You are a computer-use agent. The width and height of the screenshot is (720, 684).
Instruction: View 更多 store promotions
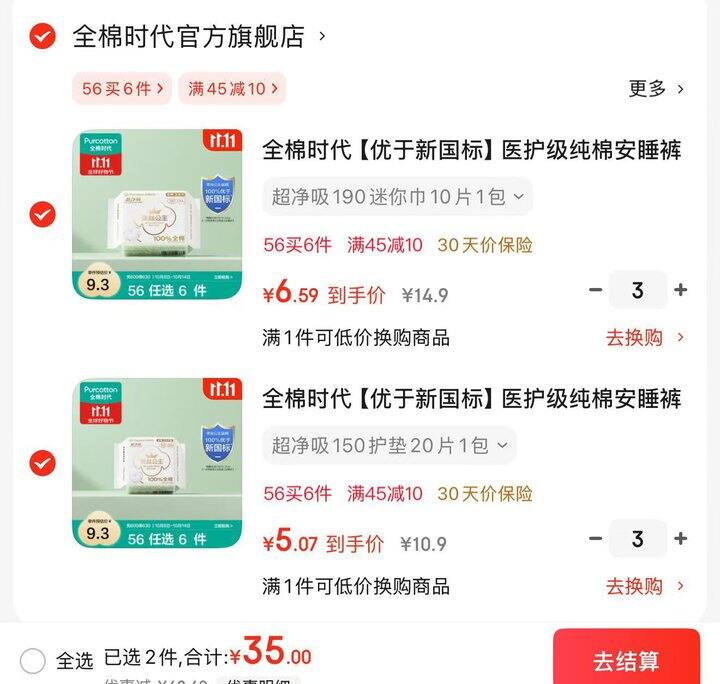[656, 89]
